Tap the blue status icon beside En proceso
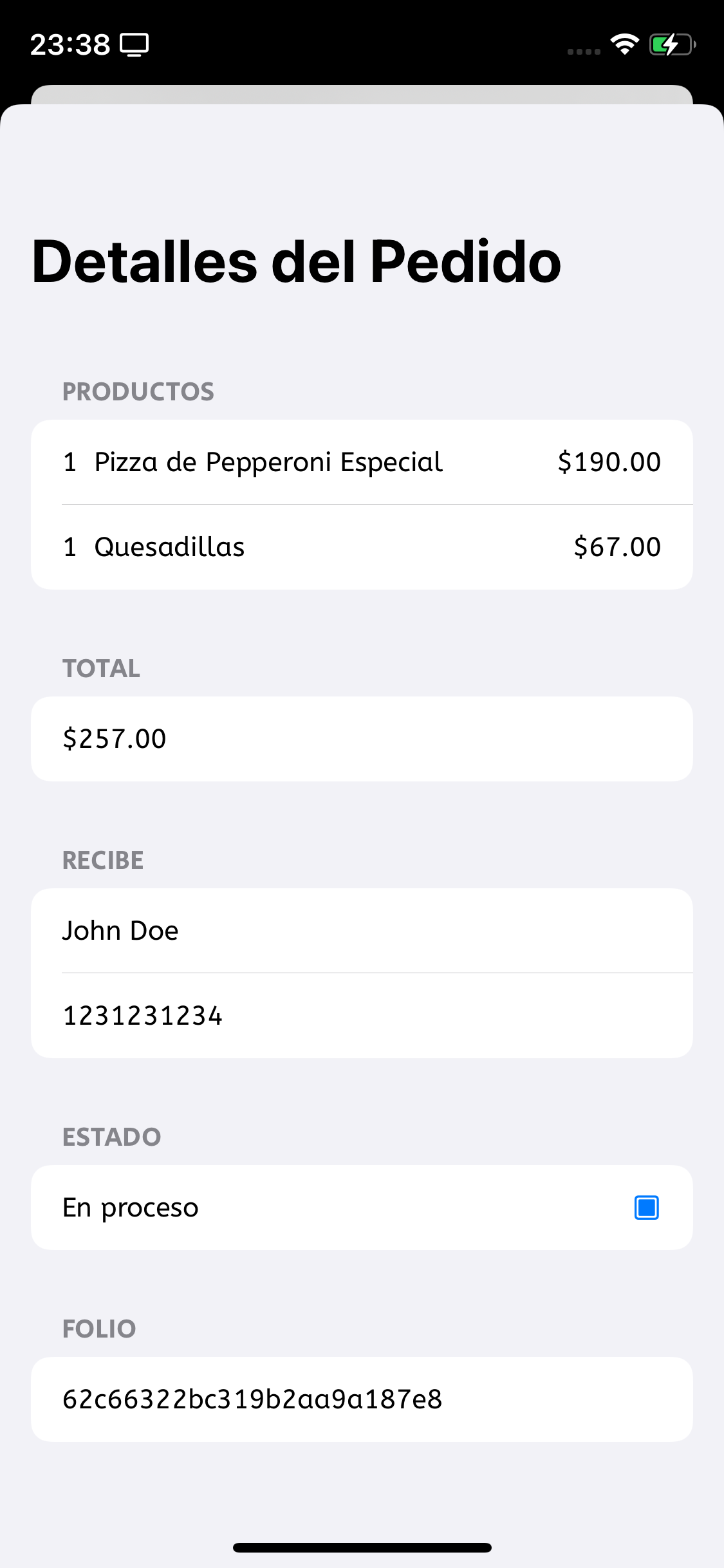Screen dimensions: 724x1568 point(646,1208)
